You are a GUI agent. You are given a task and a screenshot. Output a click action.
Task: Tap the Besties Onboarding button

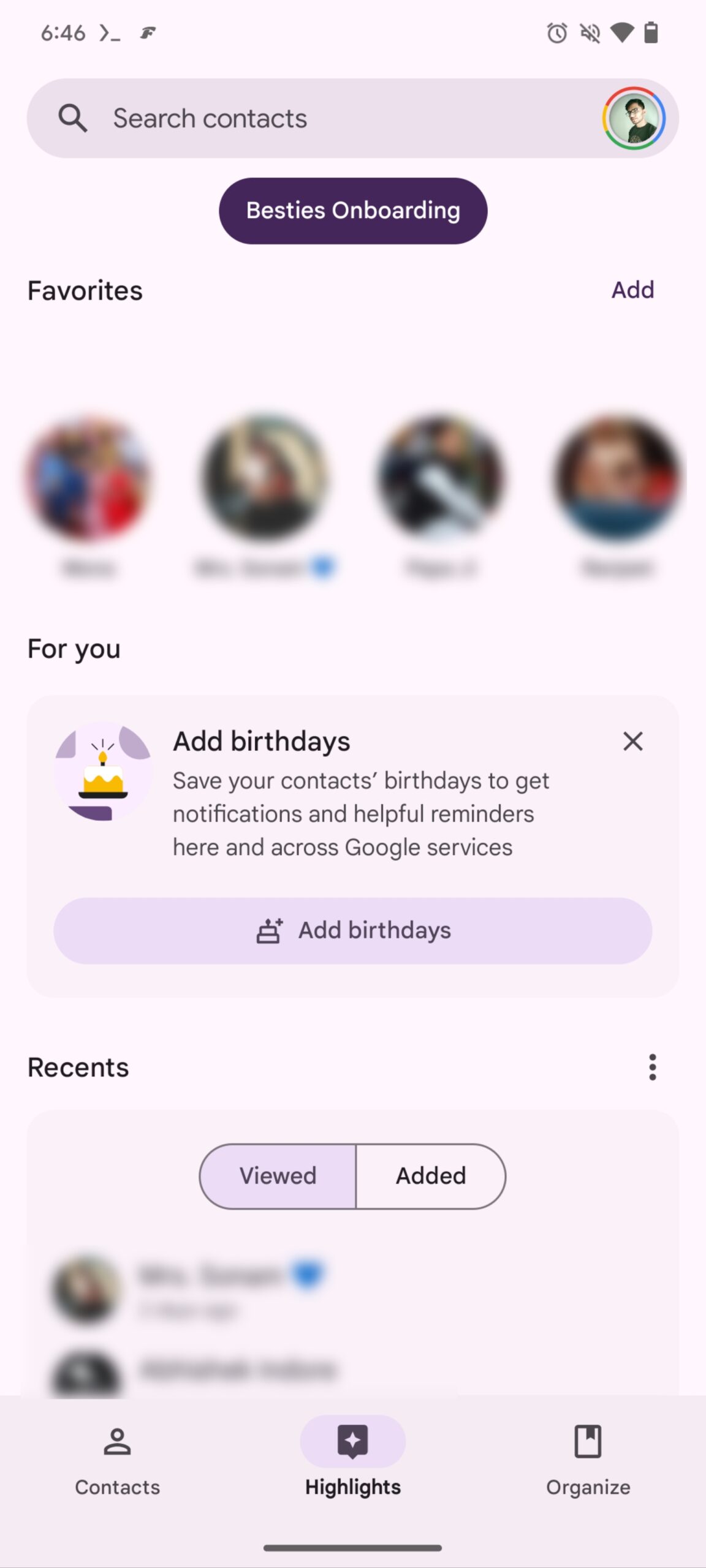(353, 211)
